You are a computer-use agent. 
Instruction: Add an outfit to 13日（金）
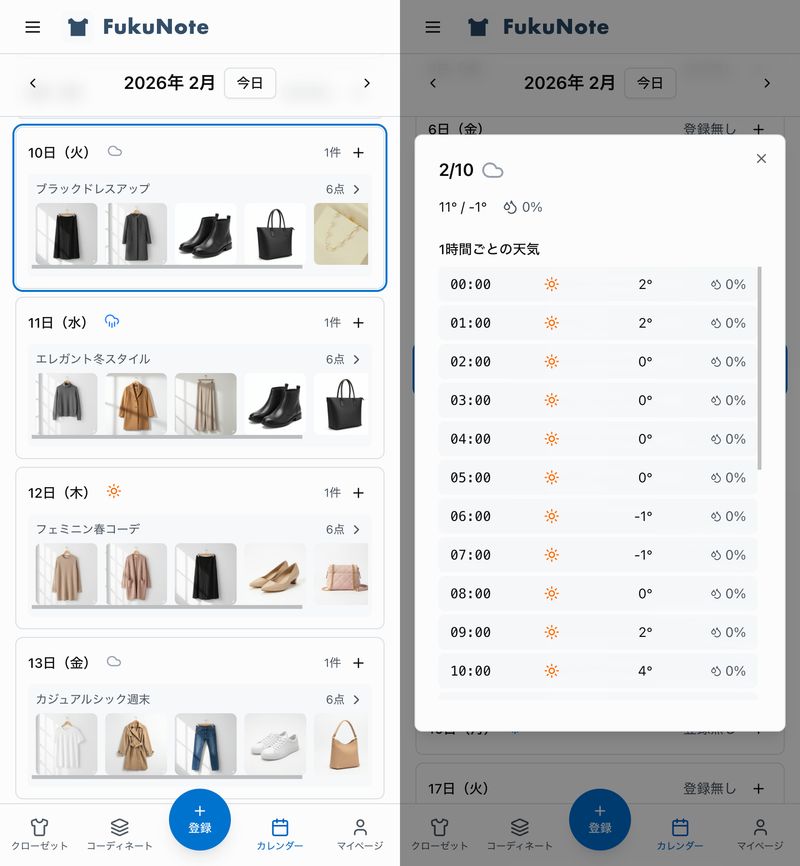359,663
